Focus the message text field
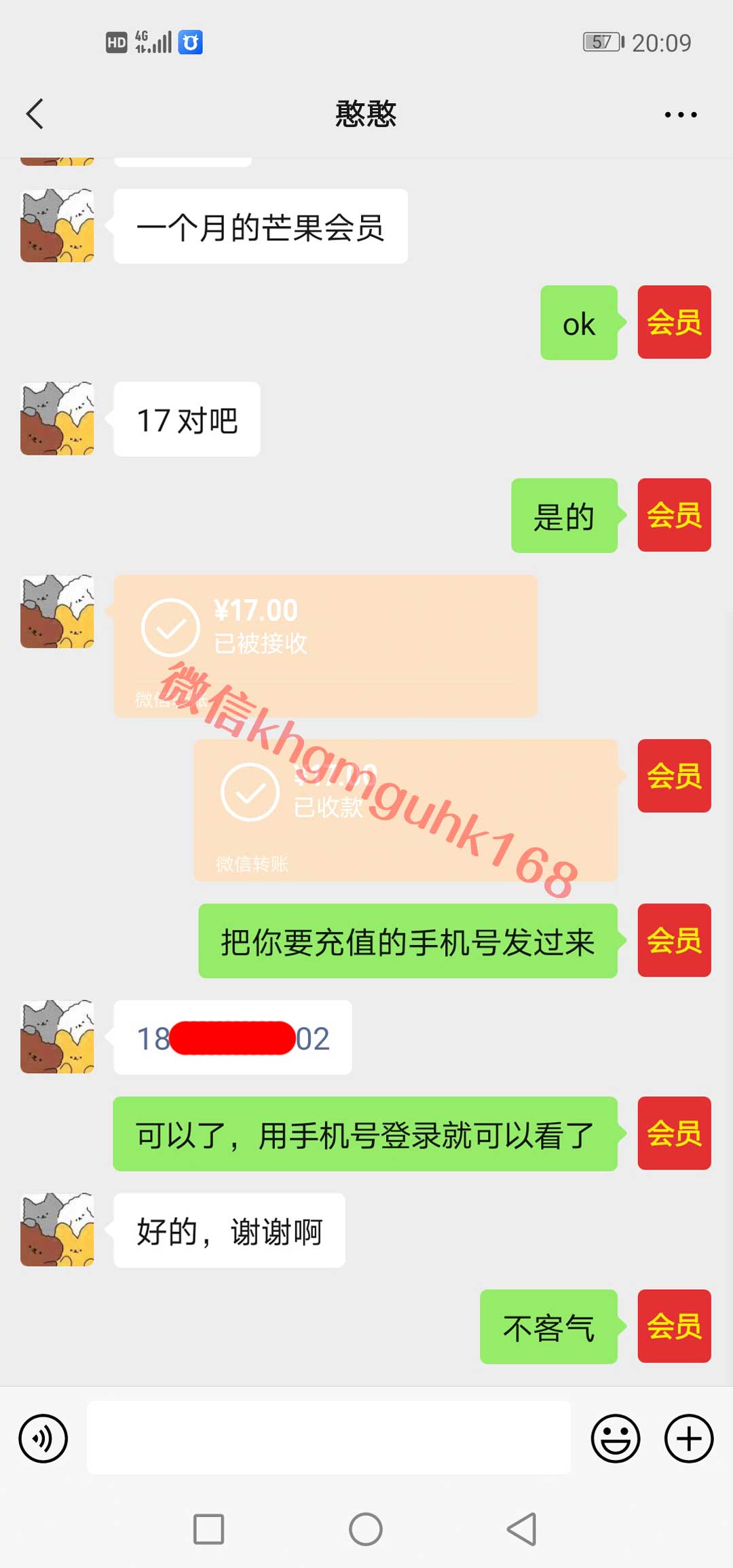 (x=328, y=1438)
